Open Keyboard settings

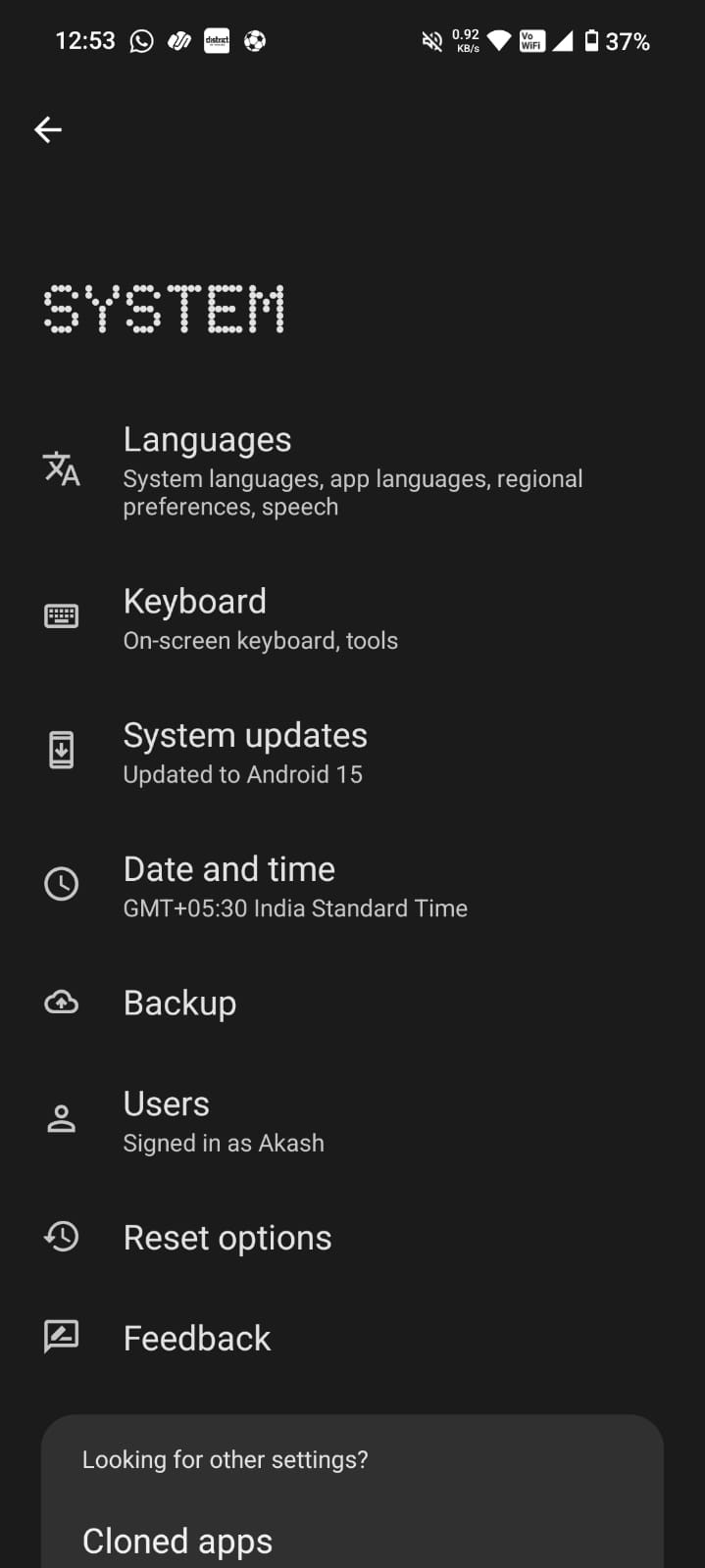[x=352, y=618]
